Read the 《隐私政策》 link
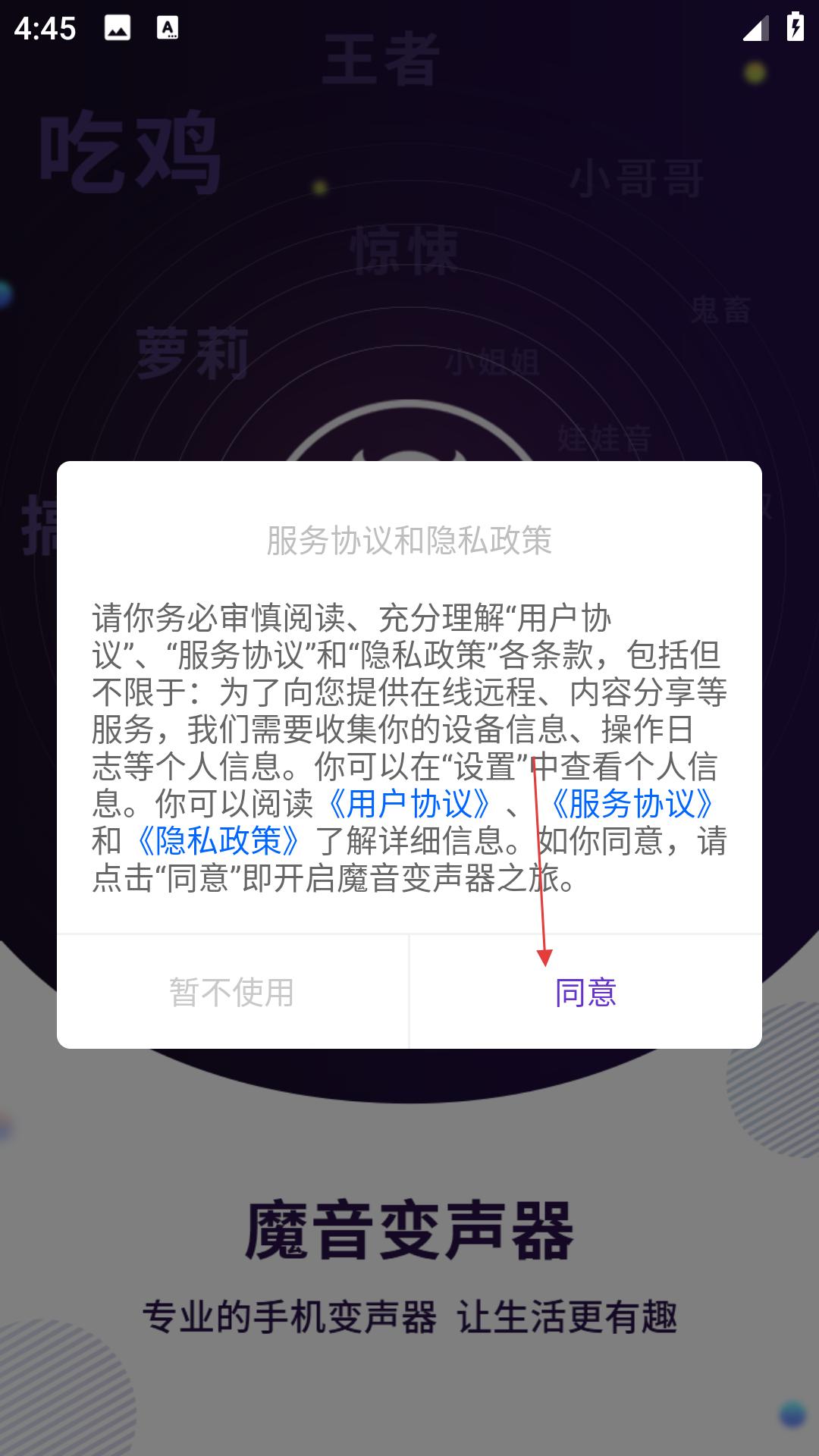The width and height of the screenshot is (819, 1456). [218, 841]
